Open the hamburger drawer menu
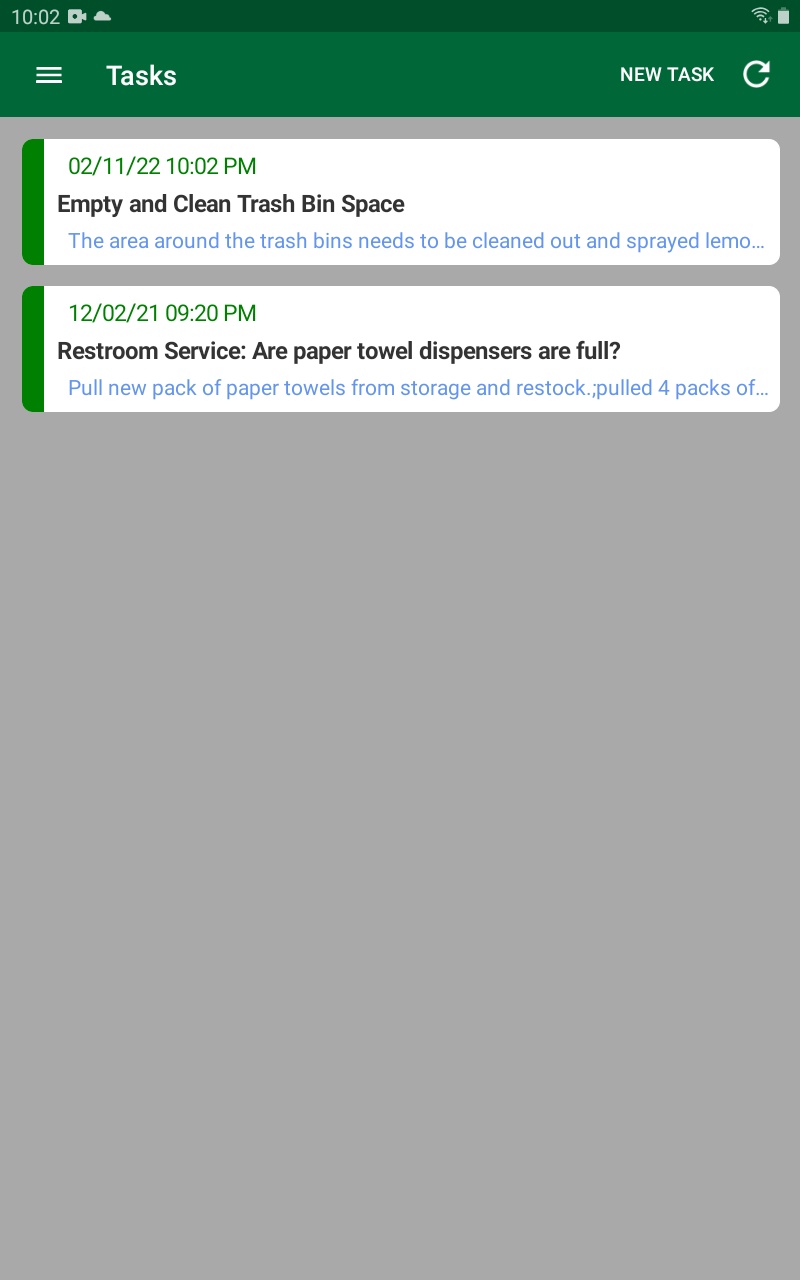This screenshot has height=1280, width=800. pyautogui.click(x=49, y=75)
